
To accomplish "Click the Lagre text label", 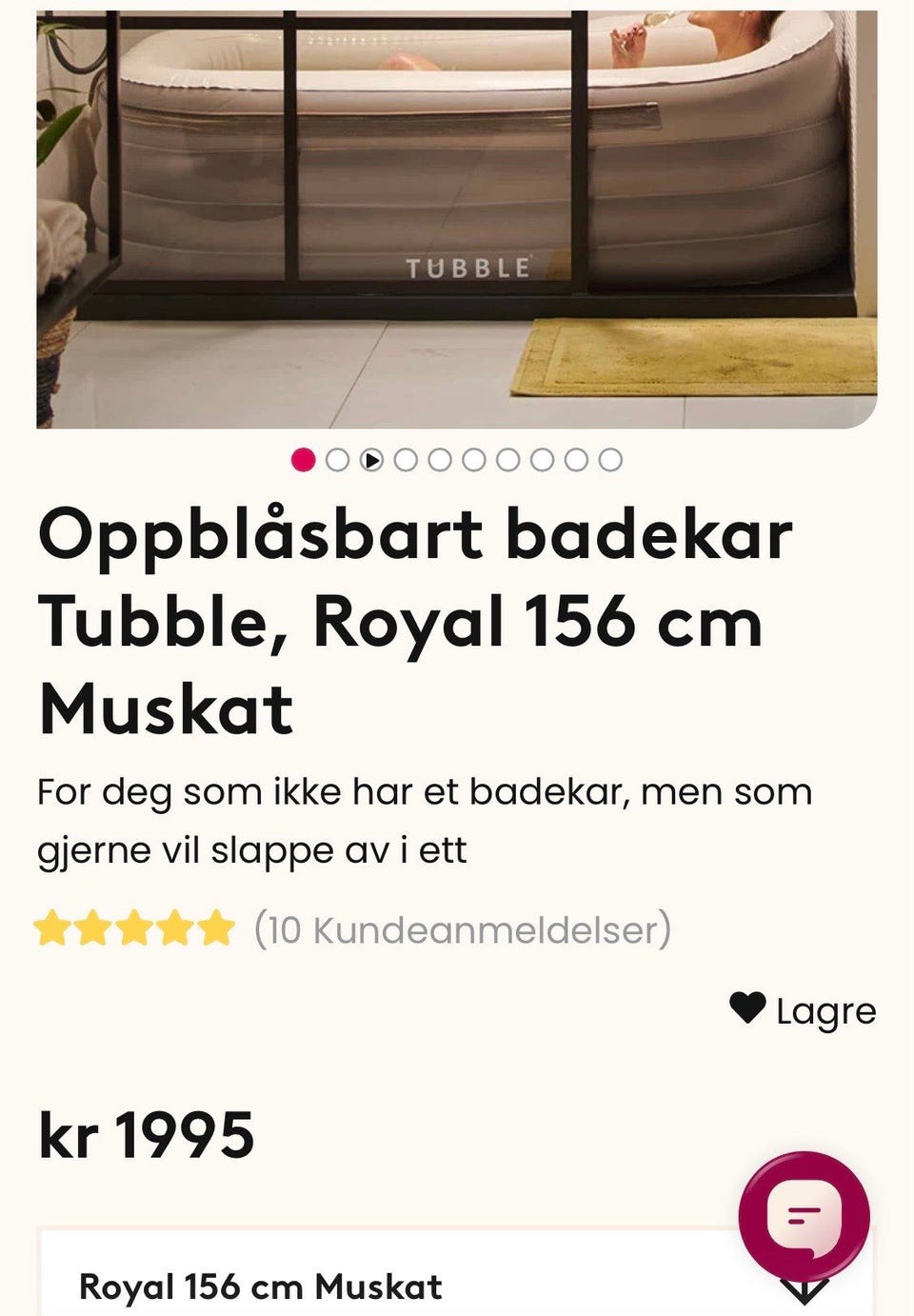I will click(x=825, y=1010).
